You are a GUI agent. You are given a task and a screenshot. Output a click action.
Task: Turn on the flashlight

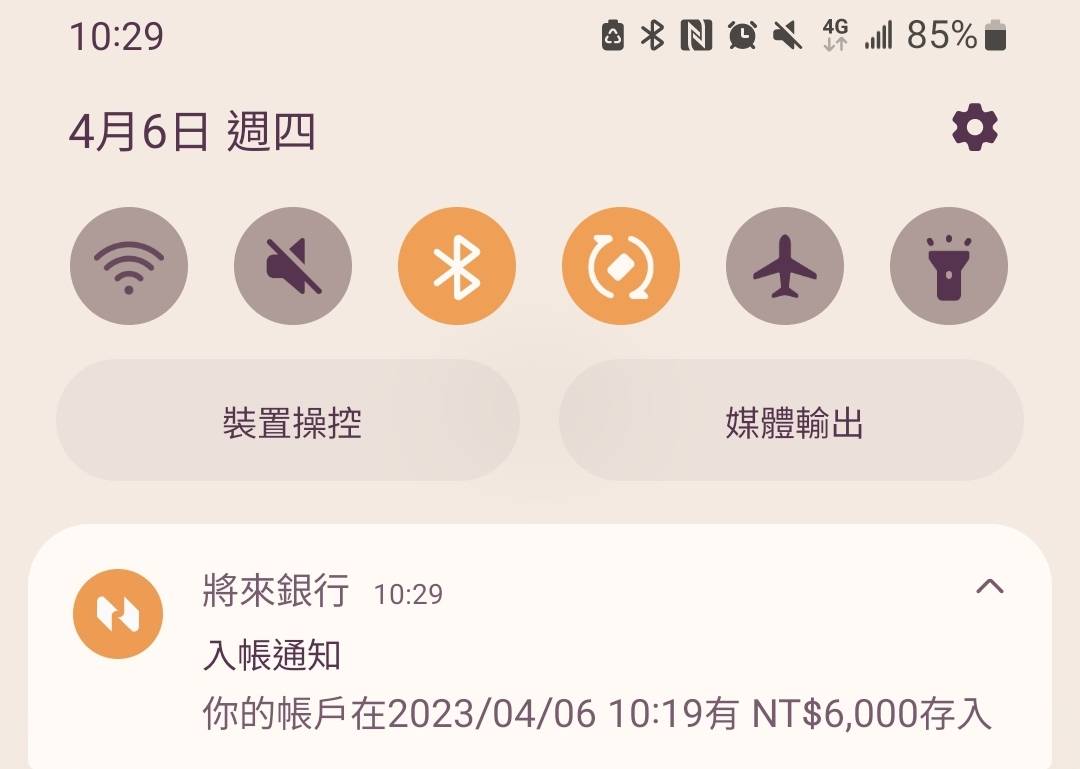coord(949,266)
